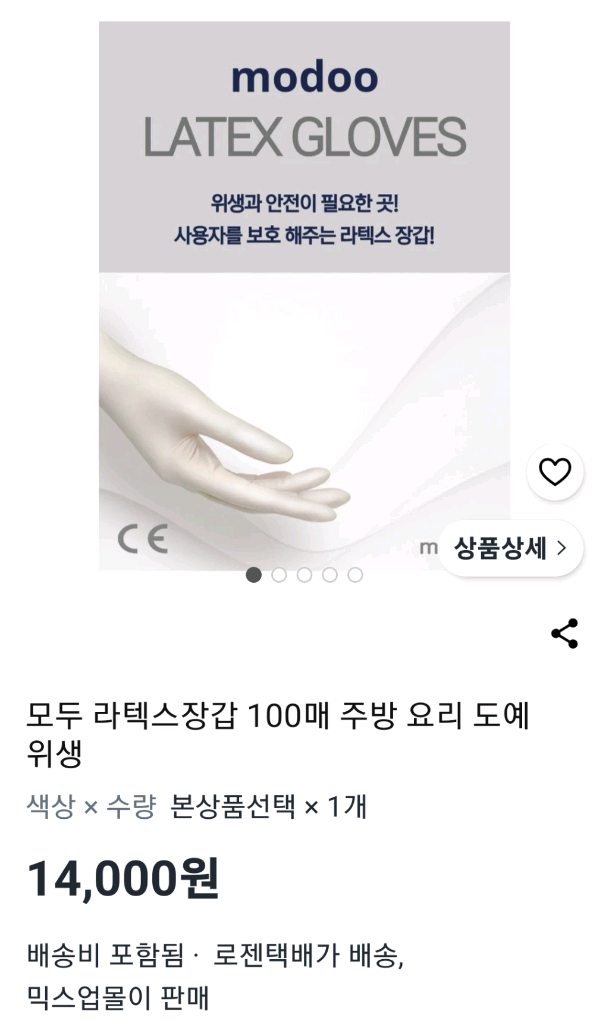This screenshot has height=1024, width=609.
Task: Jump to the second product image dot
Action: coord(279,575)
